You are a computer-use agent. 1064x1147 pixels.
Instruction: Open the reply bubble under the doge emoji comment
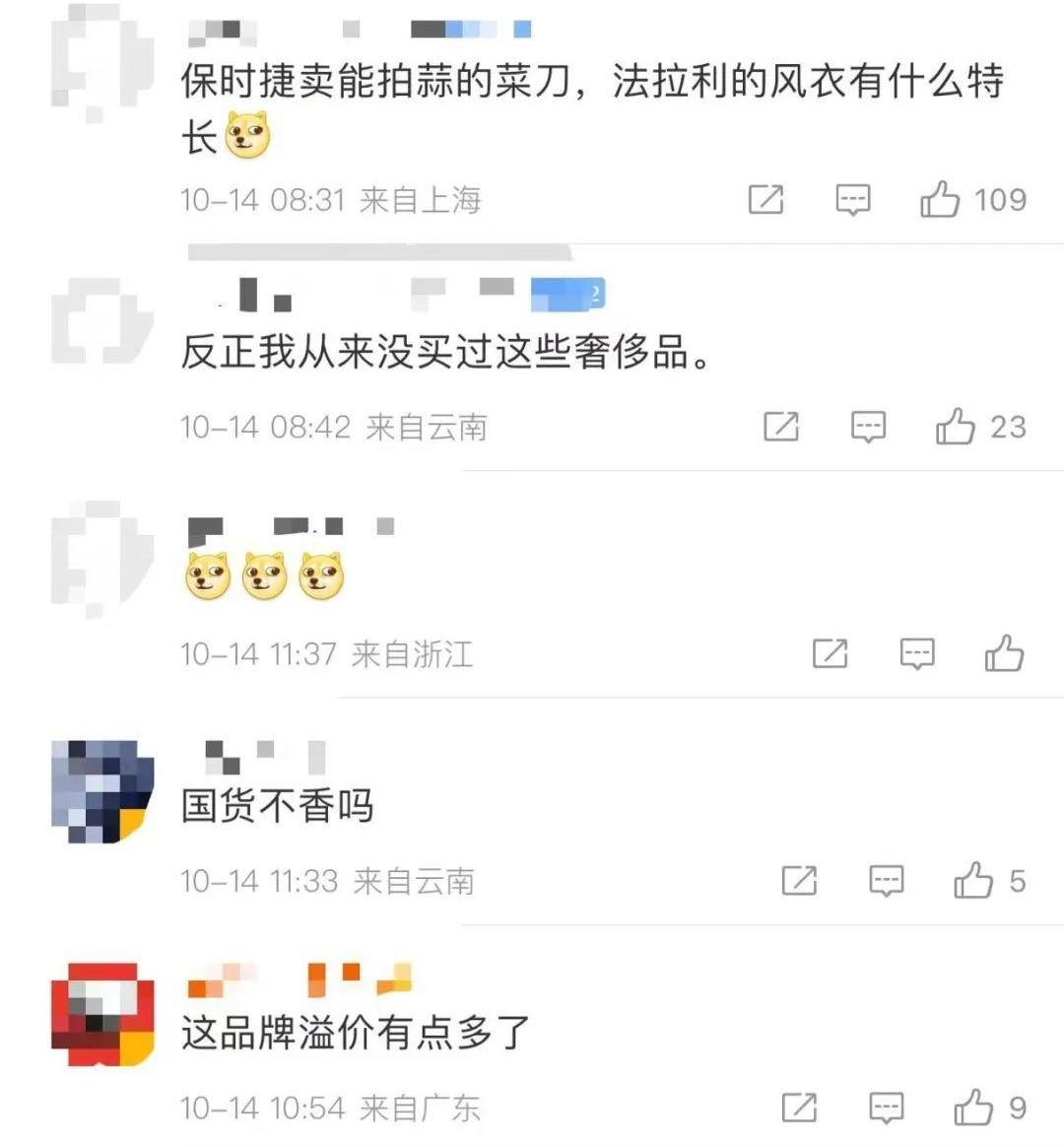click(x=917, y=652)
